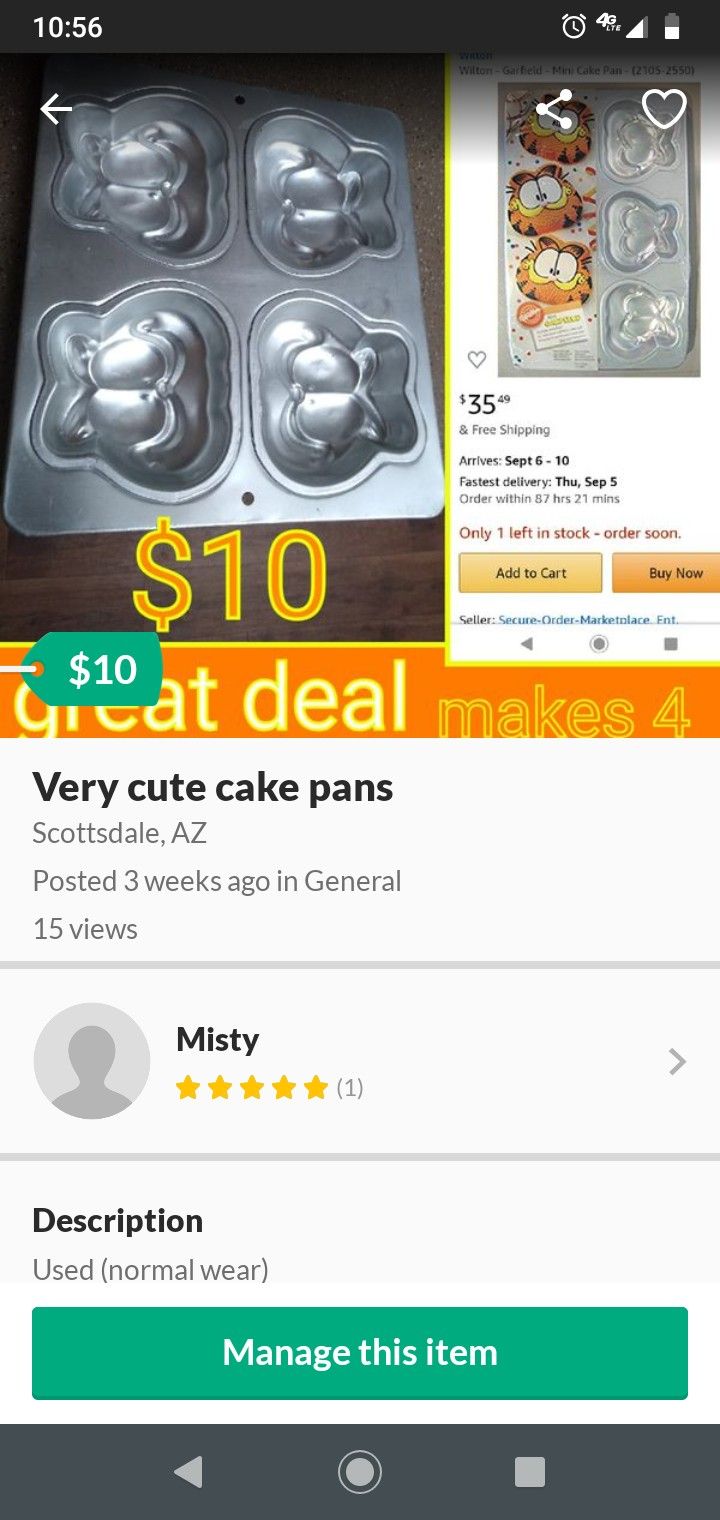Share this cake pans listing
Screen dimensions: 720x1520
pyautogui.click(x=554, y=109)
